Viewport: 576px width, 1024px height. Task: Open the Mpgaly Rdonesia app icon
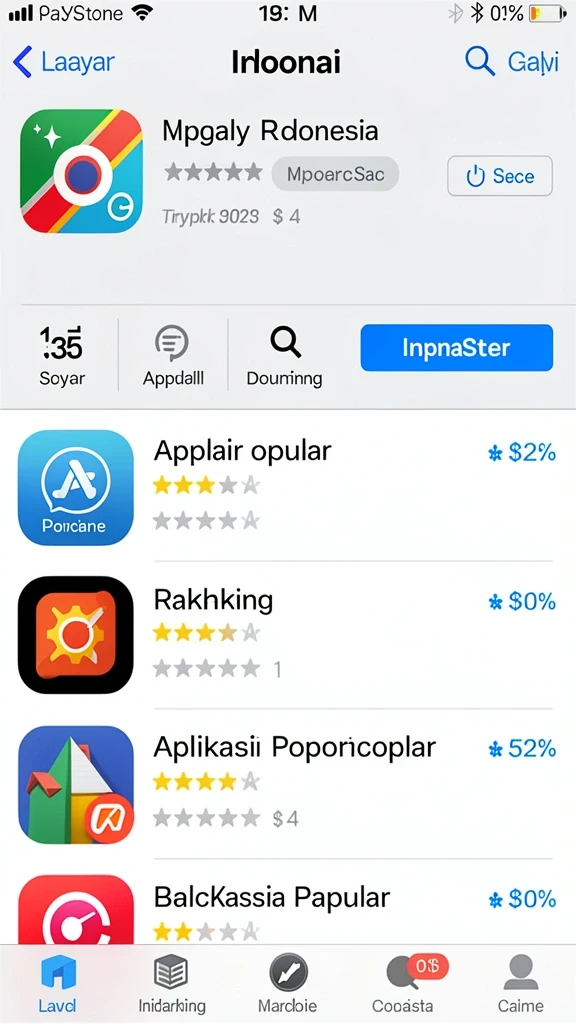click(x=81, y=171)
